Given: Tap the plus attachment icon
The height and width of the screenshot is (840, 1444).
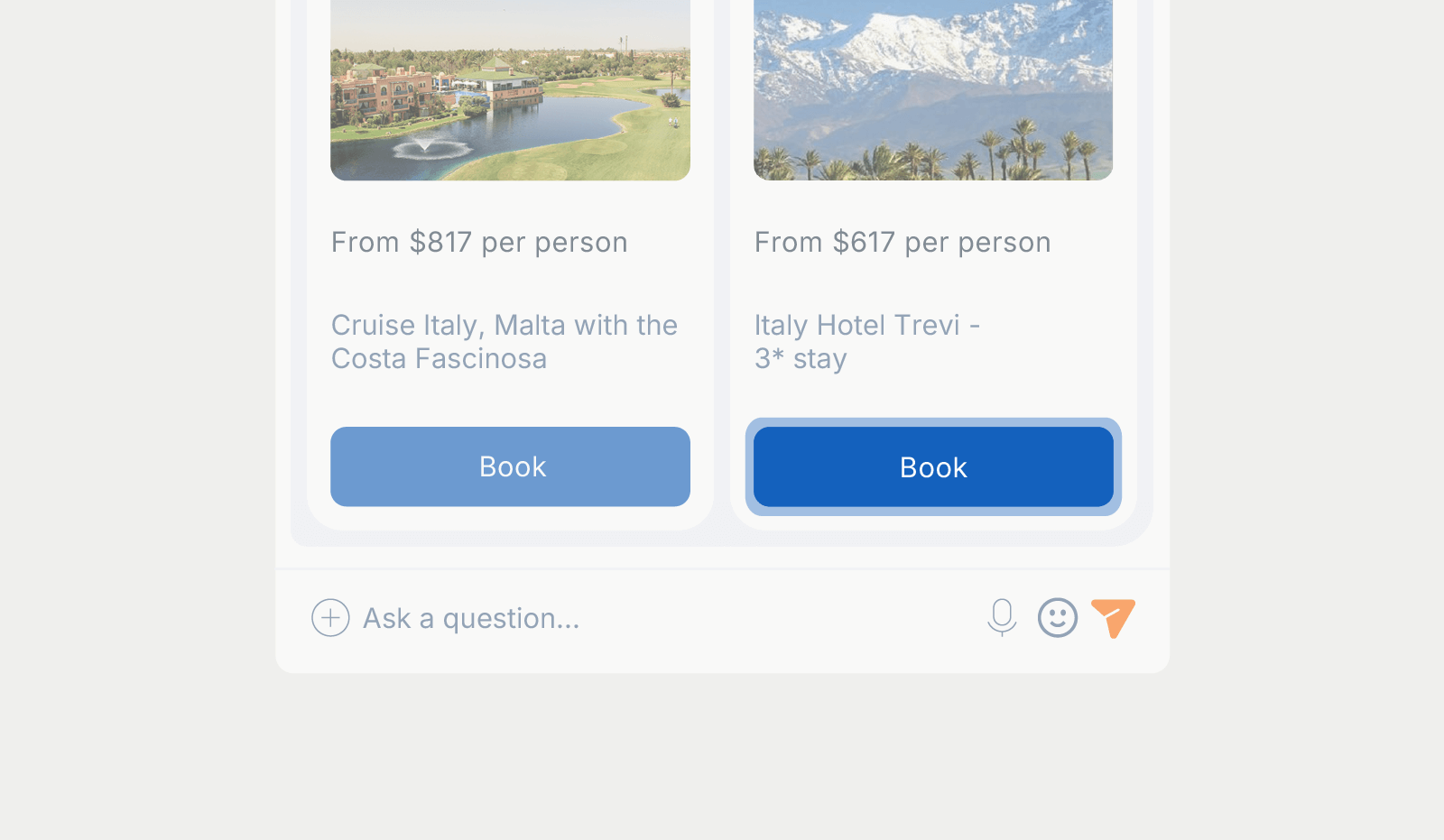Looking at the screenshot, I should coord(330,618).
